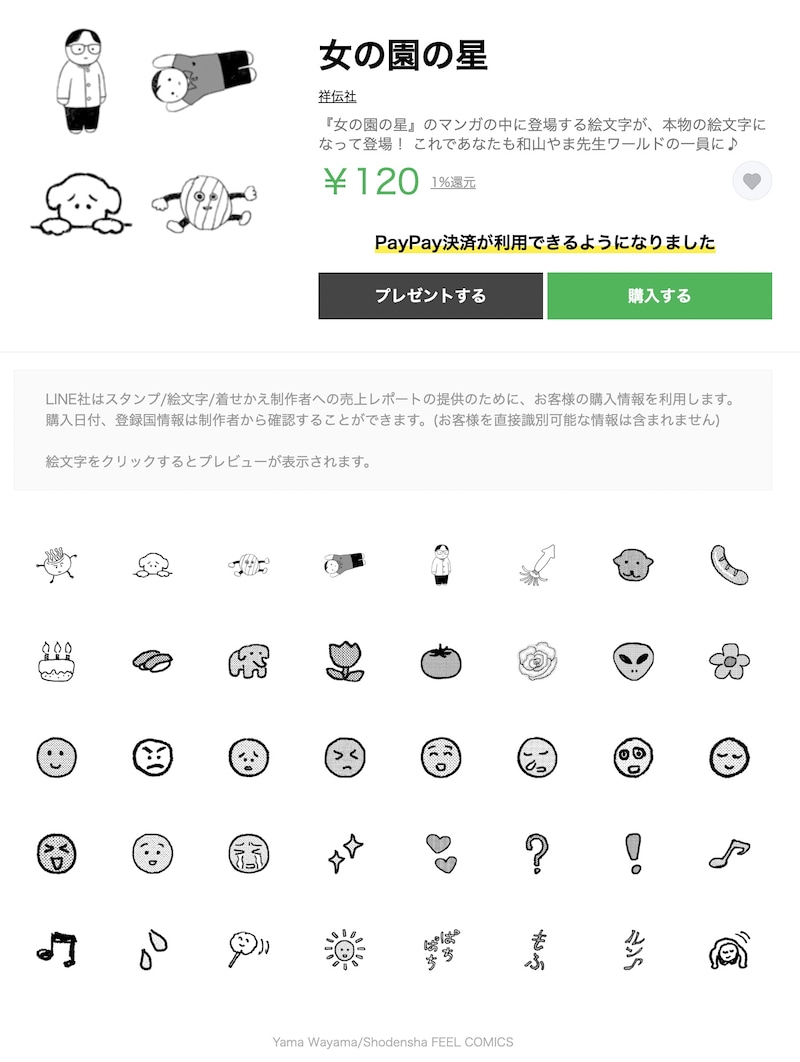This screenshot has width=800, height=1062.
Task: Click the tulip flower emoji
Action: pos(345,660)
